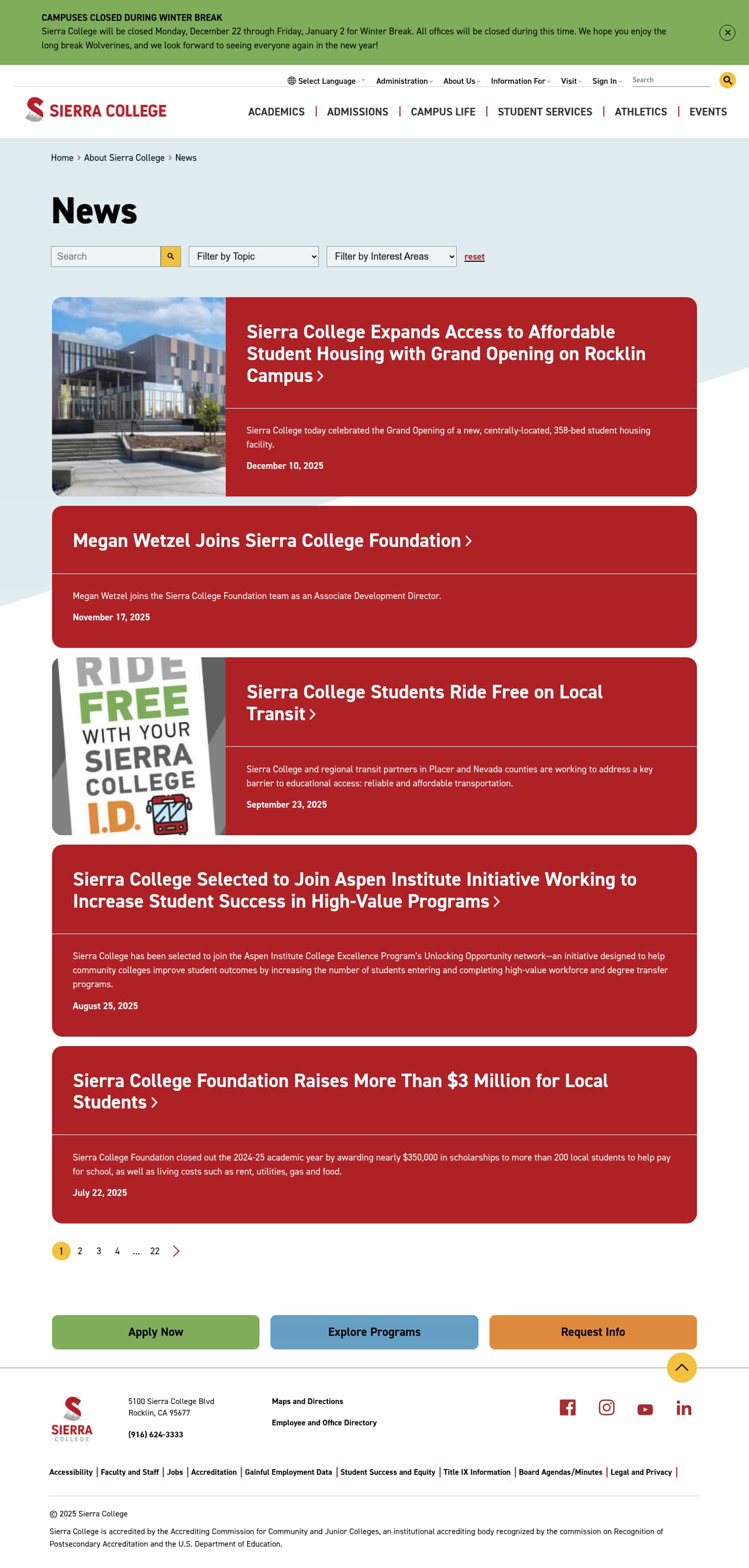
Task: Open Students Ride Free on Transit article
Action: click(424, 703)
